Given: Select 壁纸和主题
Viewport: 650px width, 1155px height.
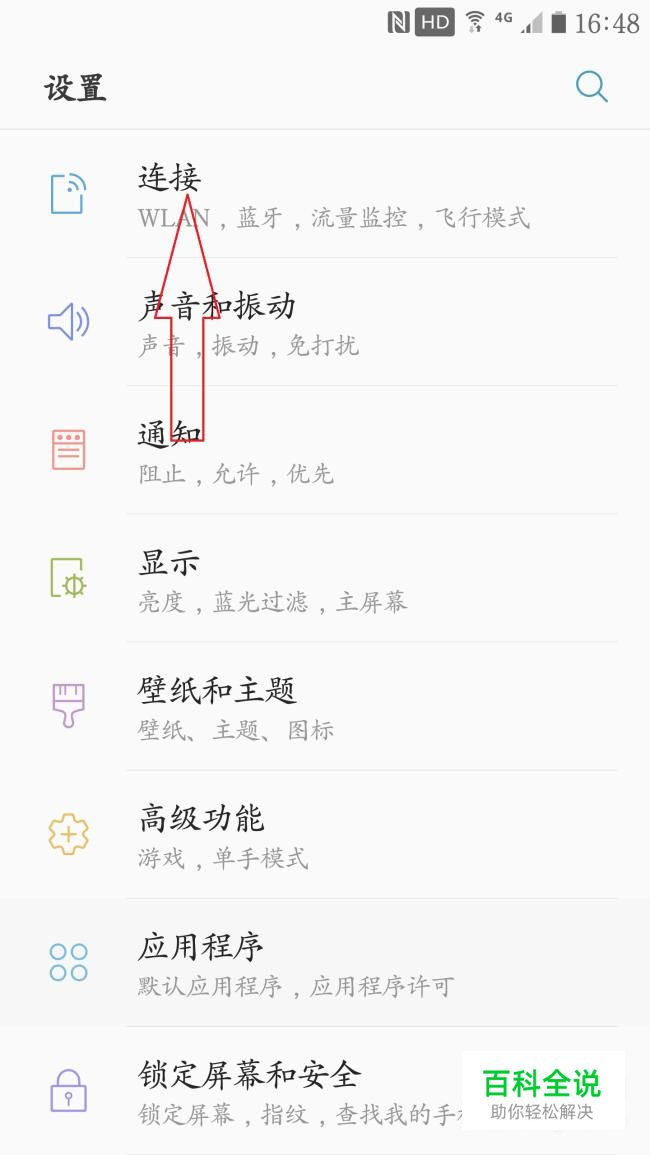Looking at the screenshot, I should [325, 706].
